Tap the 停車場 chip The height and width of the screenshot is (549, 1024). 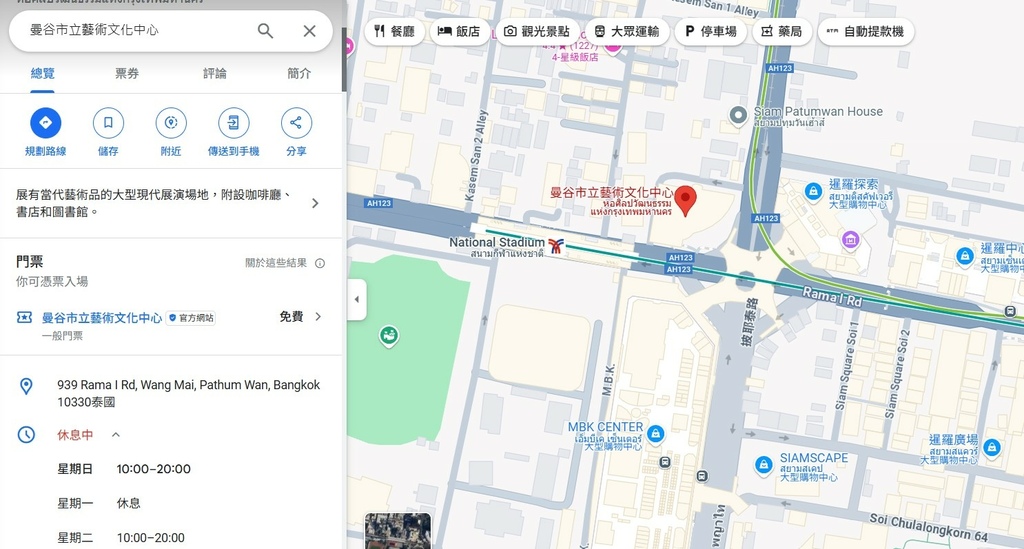[x=710, y=31]
